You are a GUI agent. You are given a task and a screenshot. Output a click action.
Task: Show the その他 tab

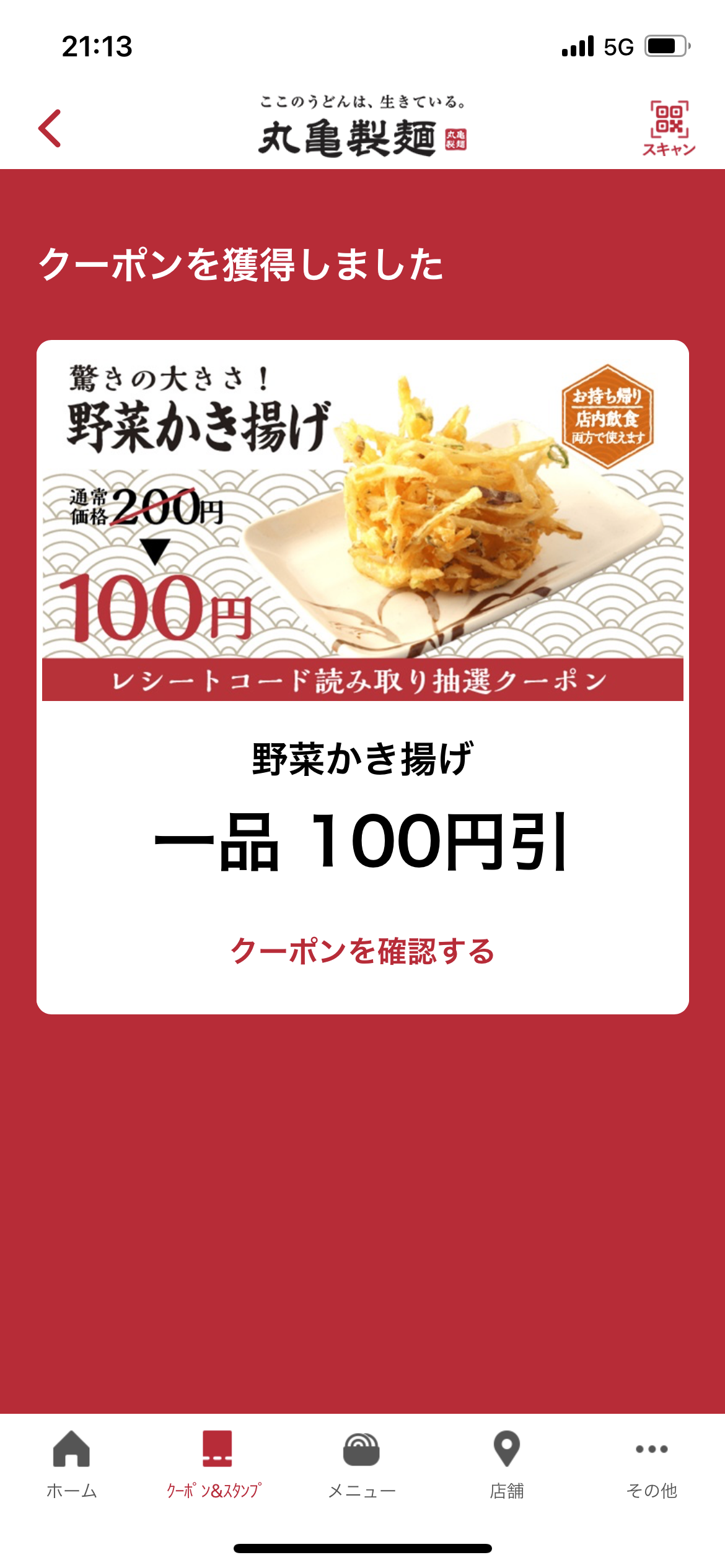pos(651,1464)
